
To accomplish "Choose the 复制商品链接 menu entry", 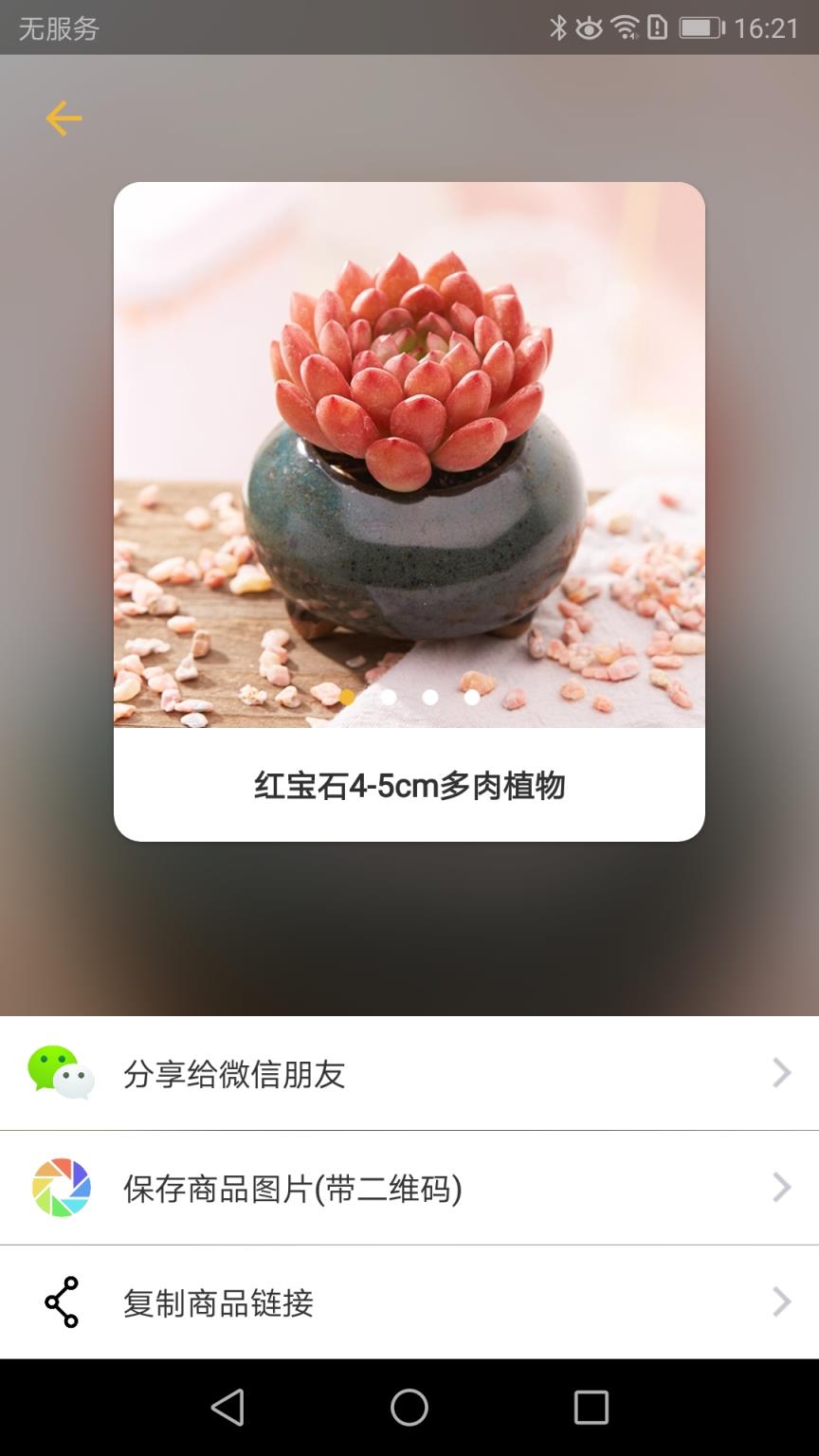I will pyautogui.click(x=221, y=1302).
